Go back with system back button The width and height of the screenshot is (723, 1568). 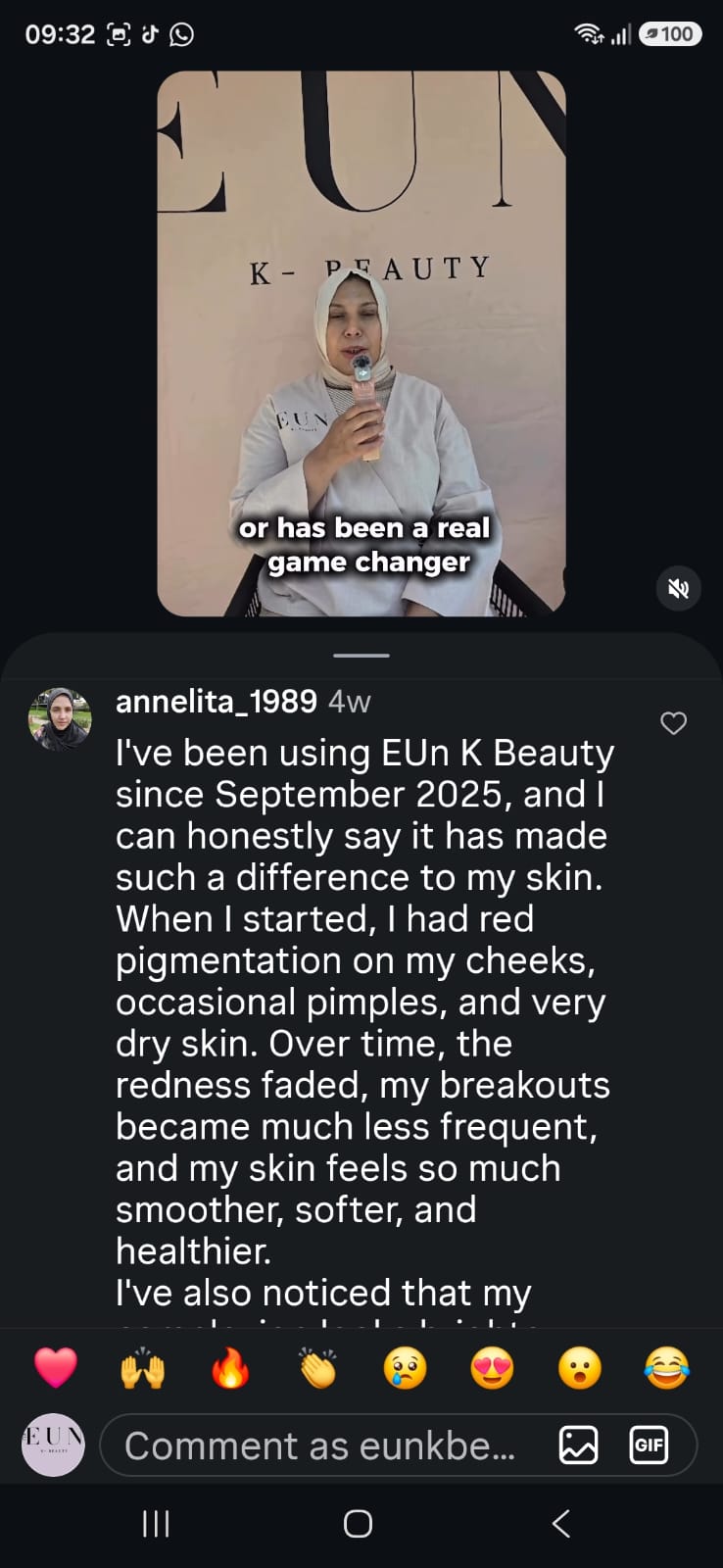pyautogui.click(x=561, y=1524)
